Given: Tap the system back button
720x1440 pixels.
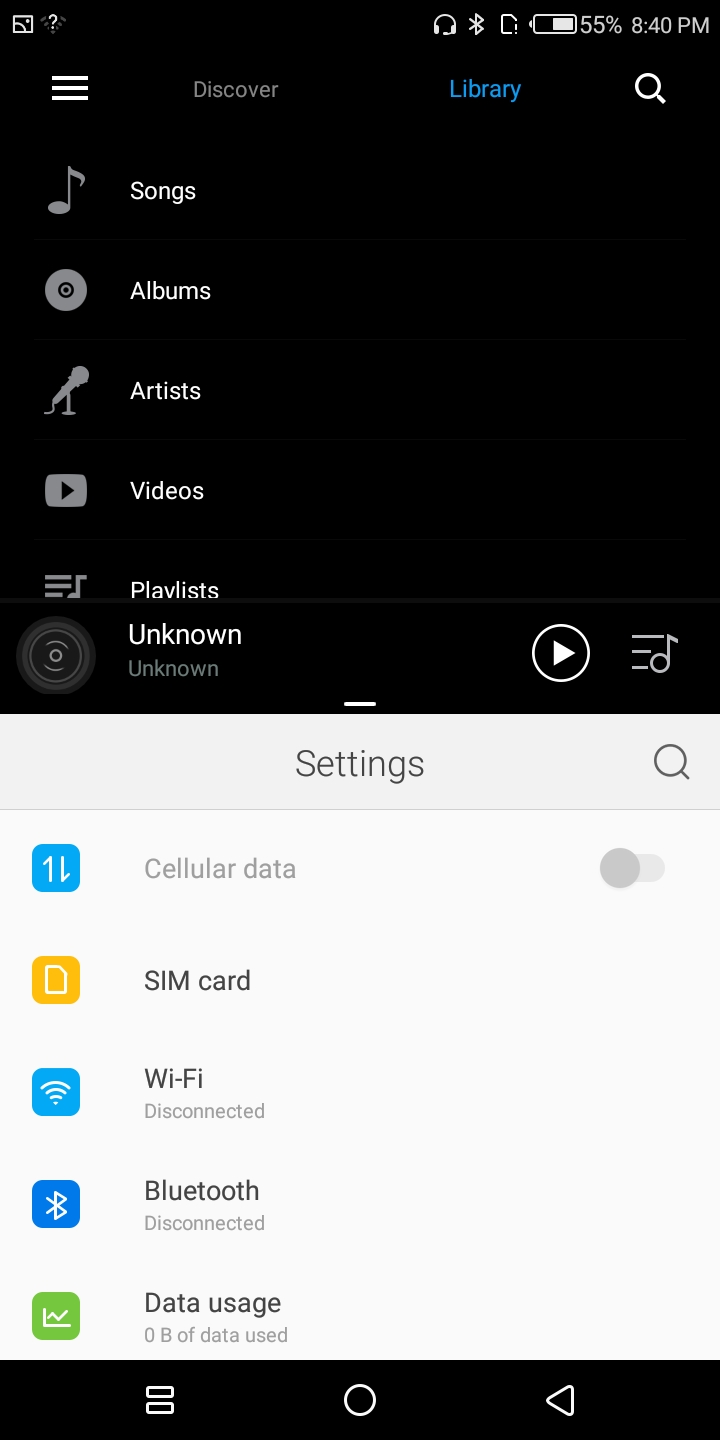Looking at the screenshot, I should click(560, 1400).
